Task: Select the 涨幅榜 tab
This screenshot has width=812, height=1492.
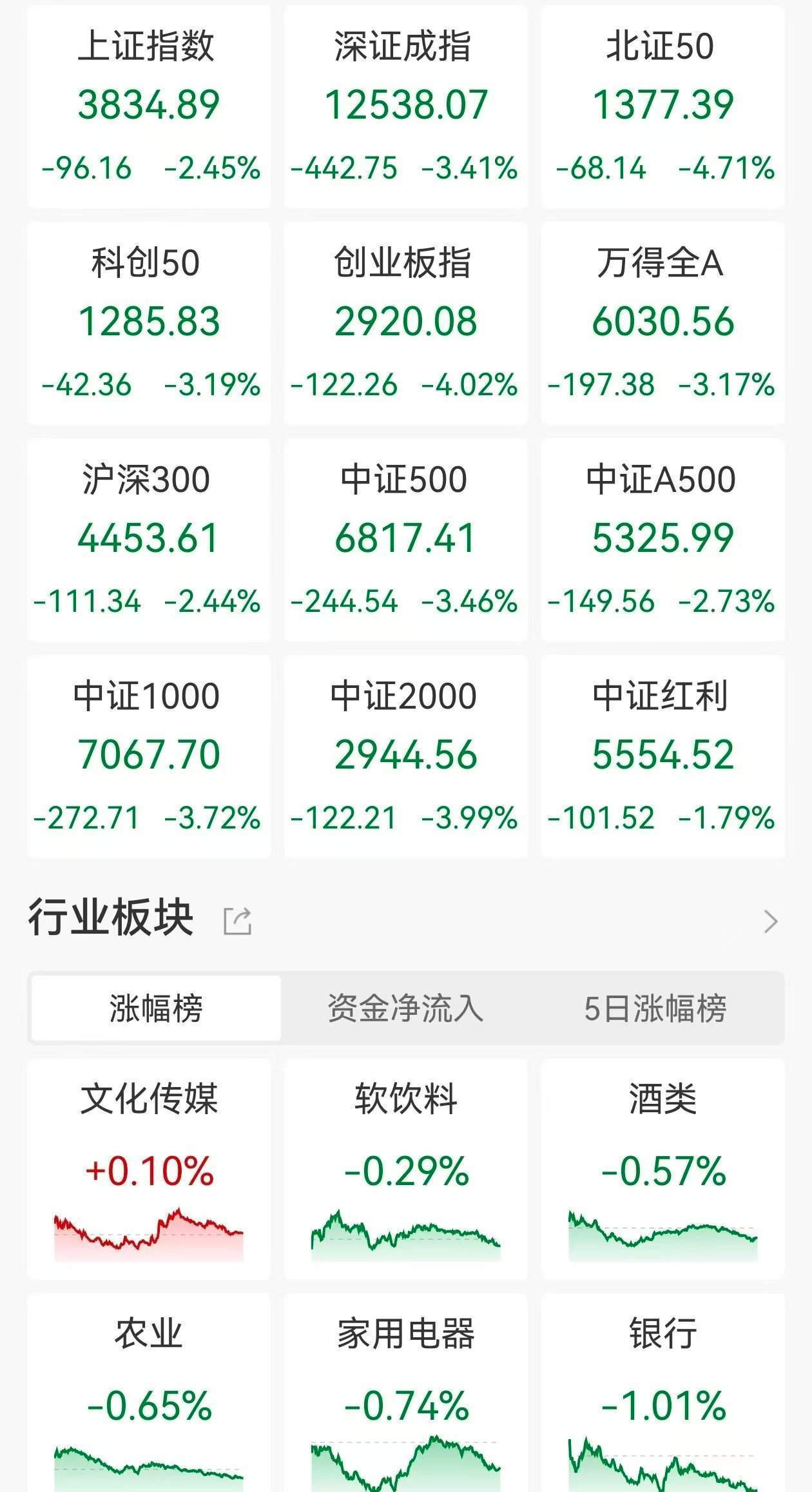Action: pyautogui.click(x=155, y=1010)
